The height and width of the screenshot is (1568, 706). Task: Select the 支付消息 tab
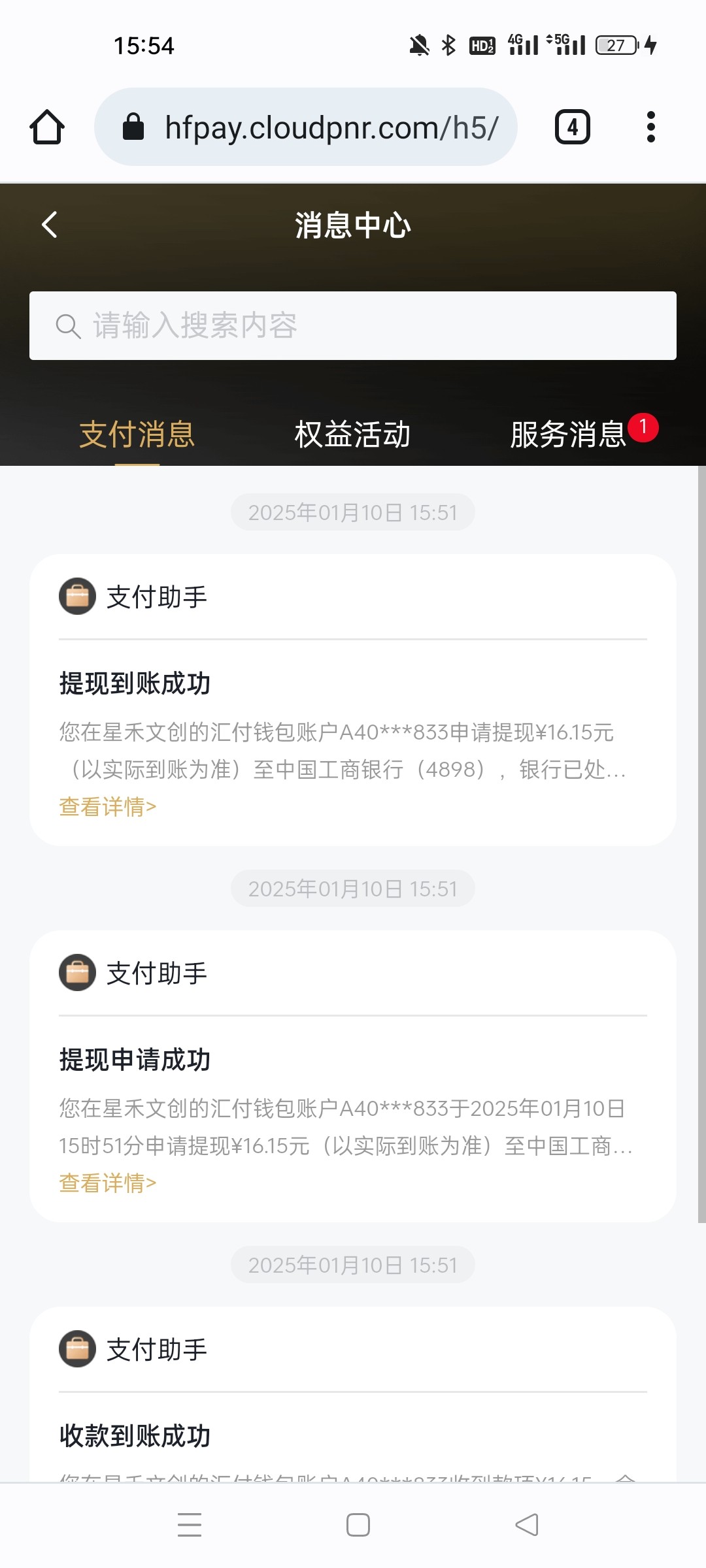click(x=137, y=434)
